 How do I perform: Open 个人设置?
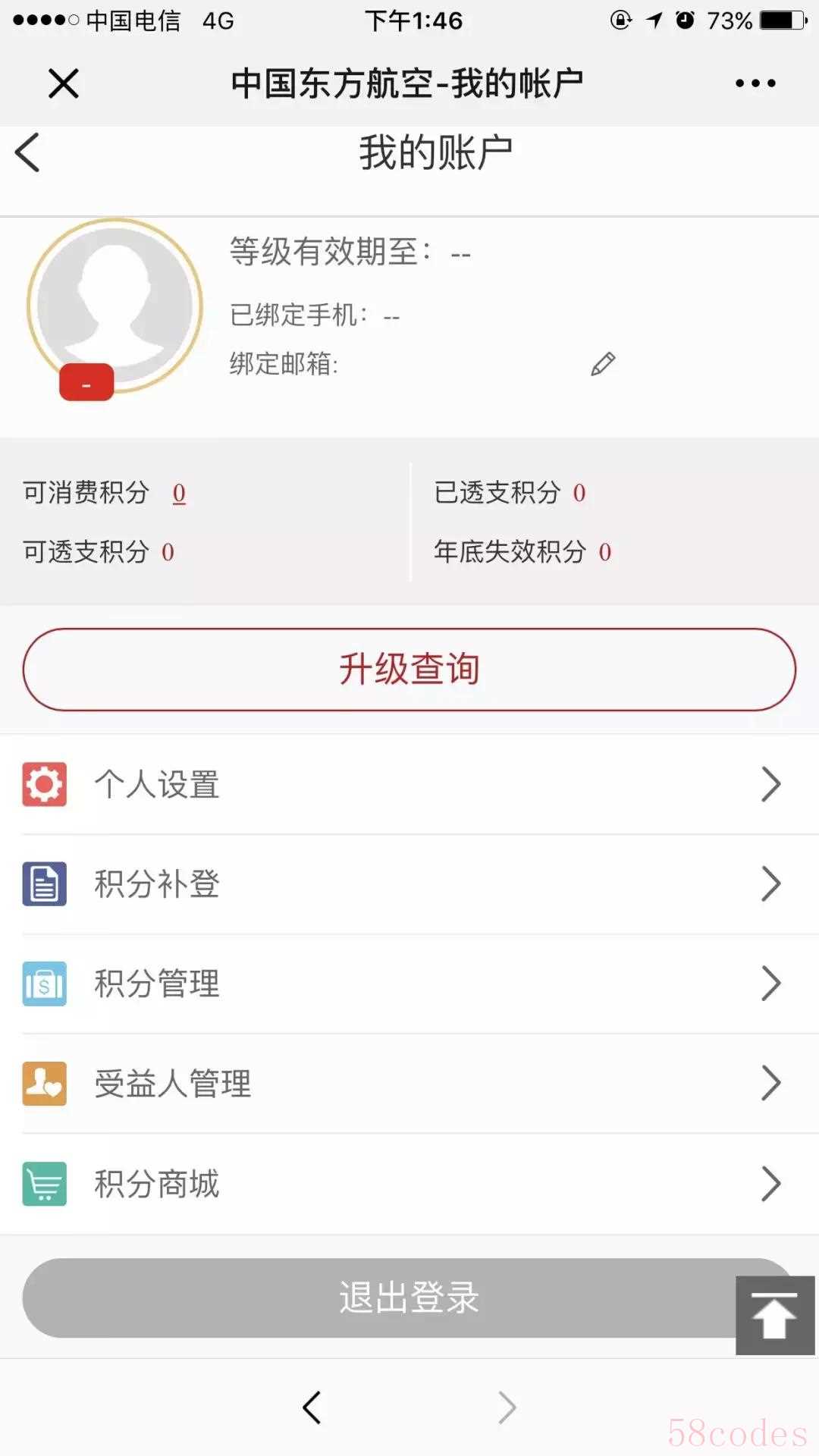pos(409,784)
